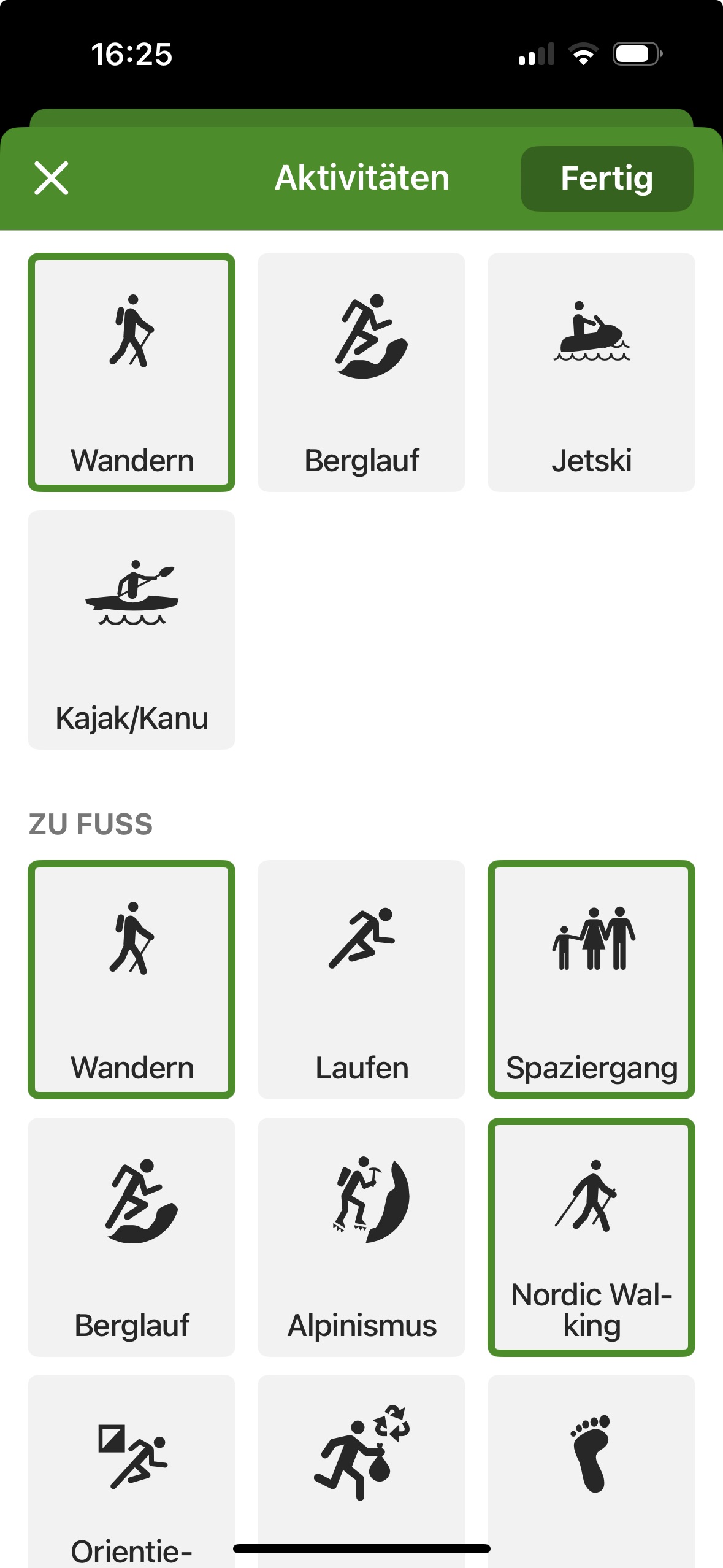Screen dimensions: 723x1568
Task: Deselect Wandern in the top suggestions
Action: [131, 372]
